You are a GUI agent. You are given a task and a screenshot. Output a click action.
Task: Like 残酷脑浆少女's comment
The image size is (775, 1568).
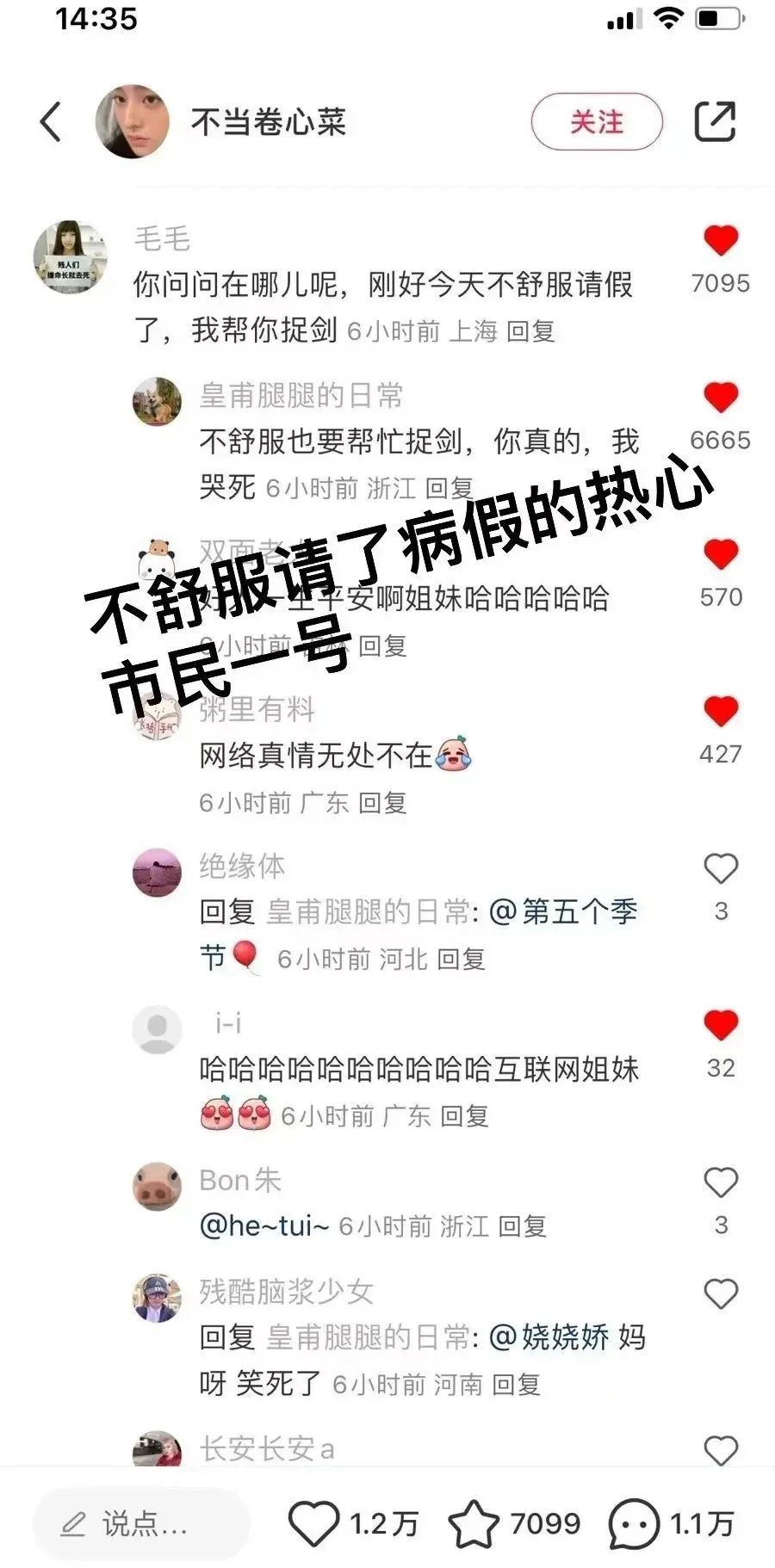tap(721, 1294)
